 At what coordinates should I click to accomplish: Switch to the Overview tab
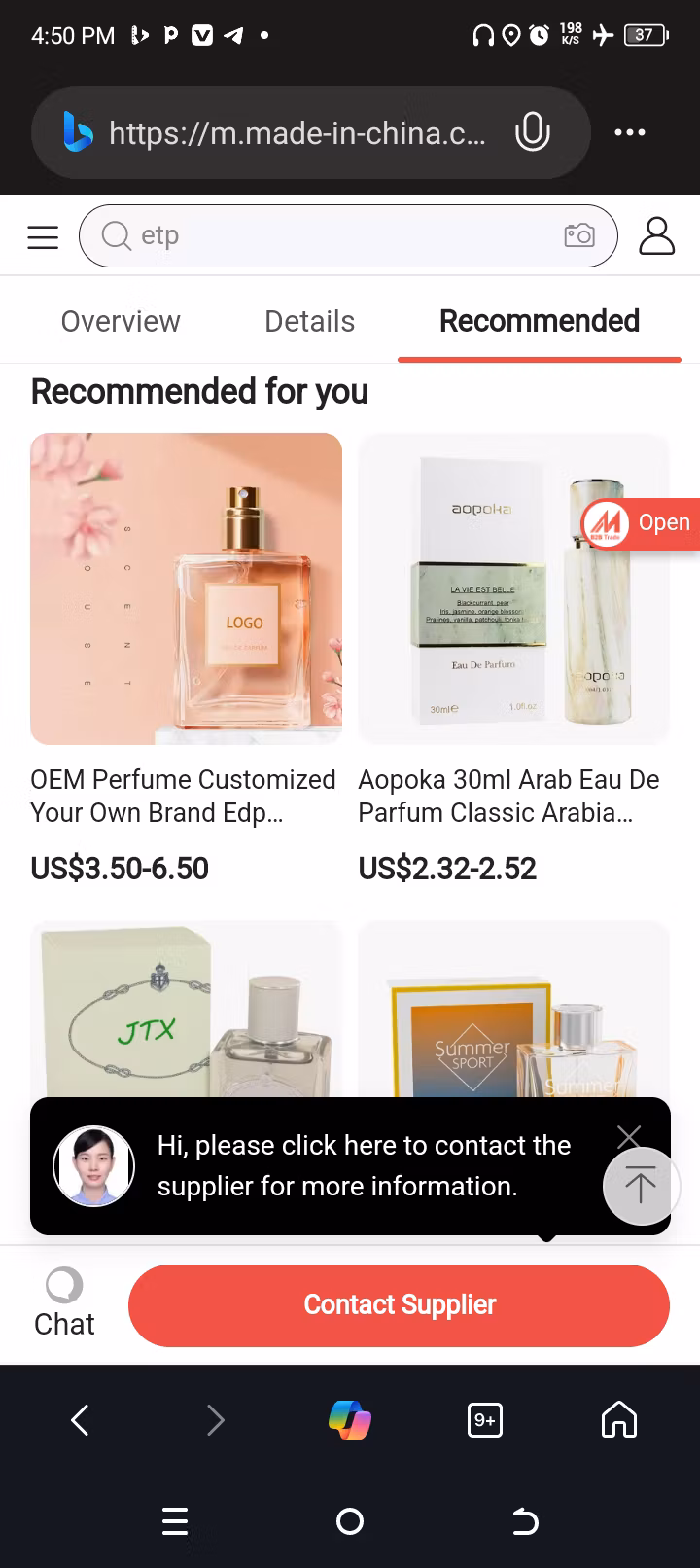click(x=121, y=321)
